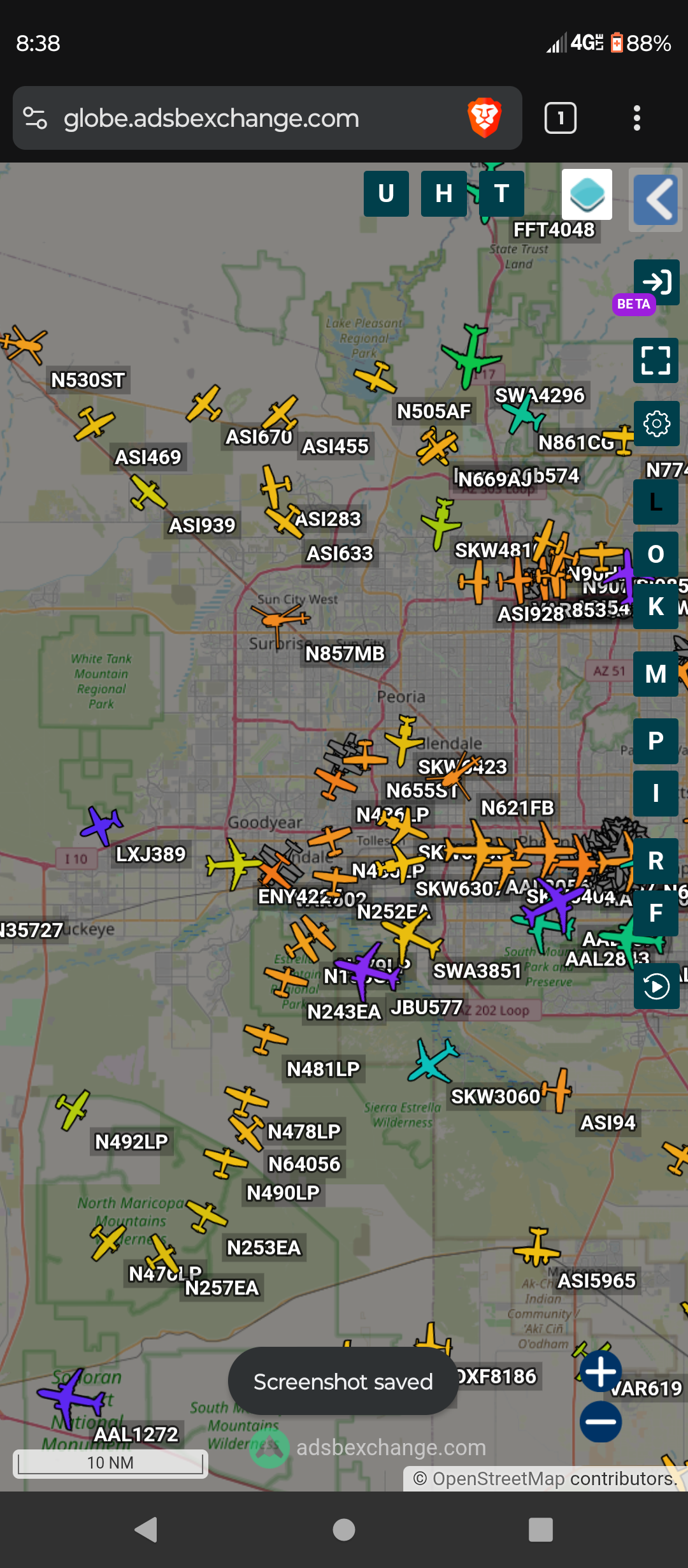Toggle the M button on the map
Image resolution: width=688 pixels, height=1568 pixels.
(656, 674)
